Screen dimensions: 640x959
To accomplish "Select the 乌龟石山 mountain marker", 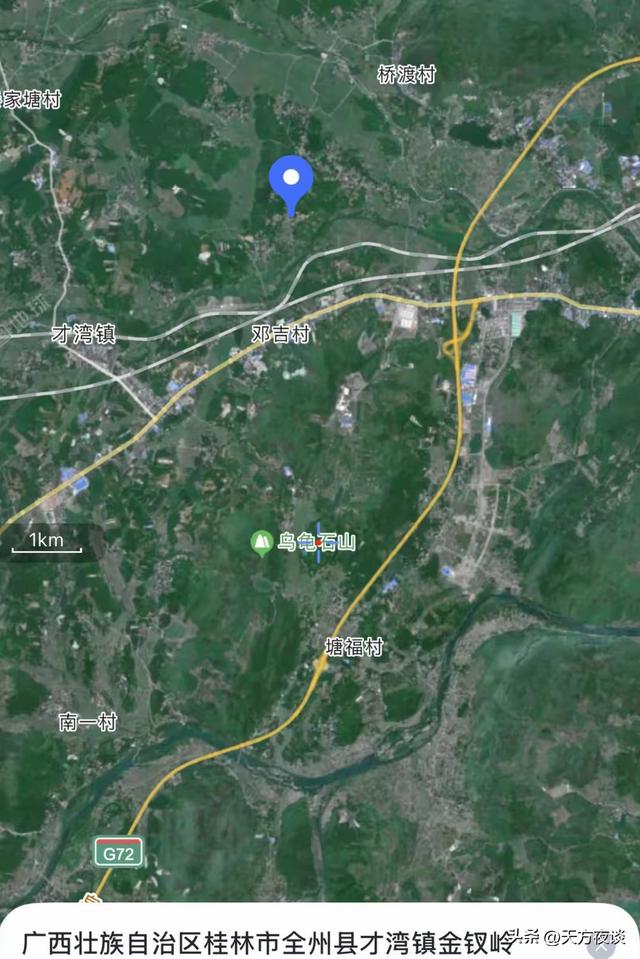I will 262,543.
